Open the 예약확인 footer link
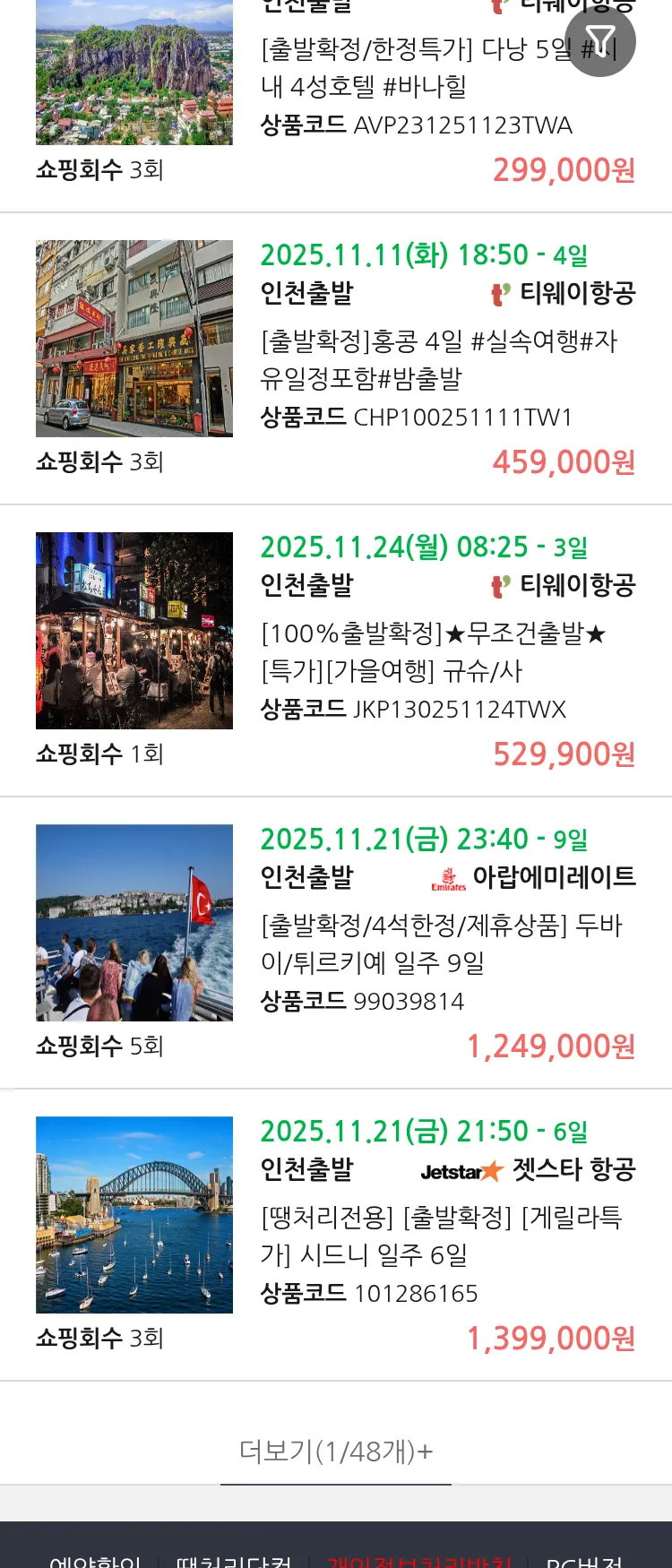The image size is (672, 1568). (x=95, y=1560)
